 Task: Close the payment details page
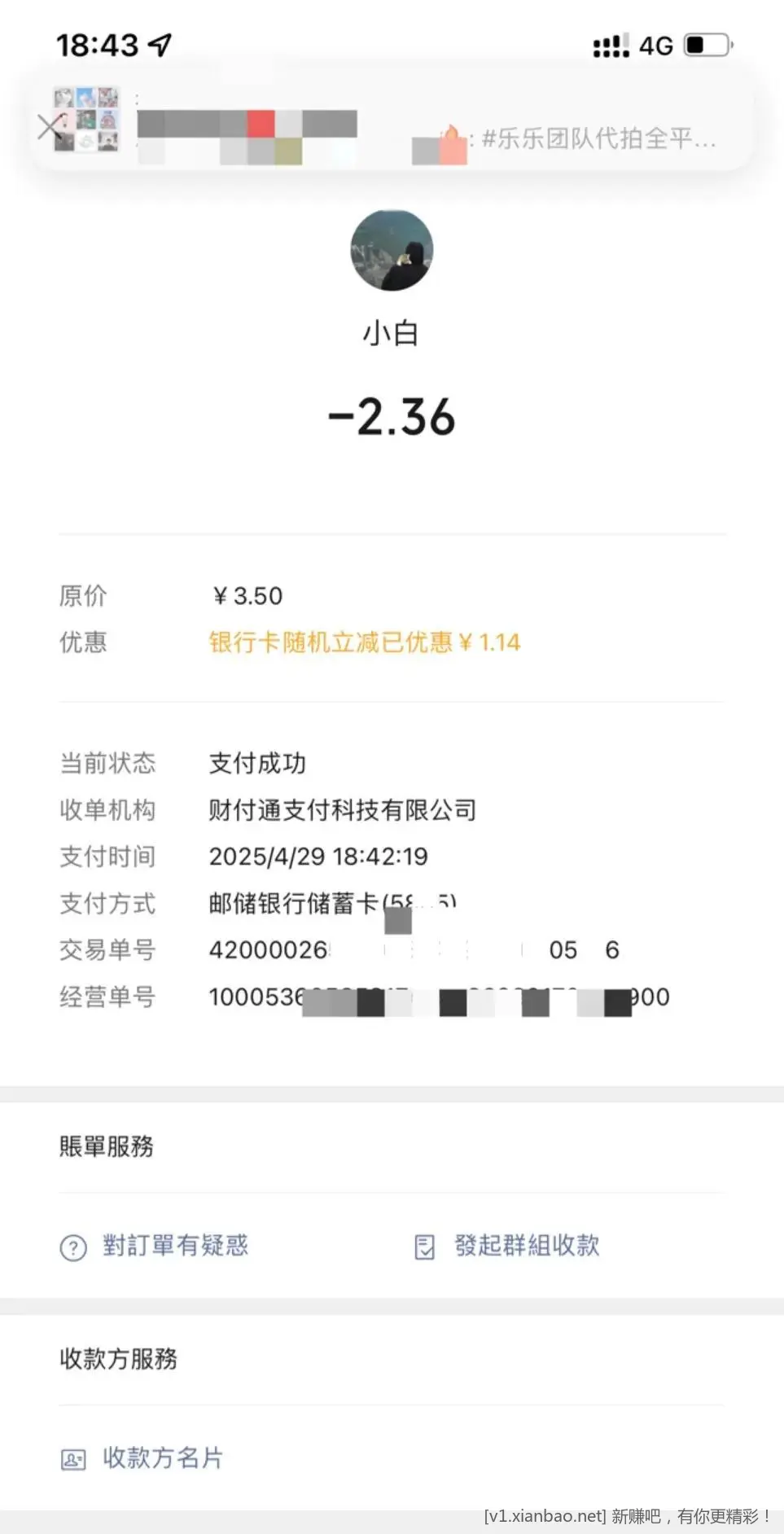click(49, 127)
